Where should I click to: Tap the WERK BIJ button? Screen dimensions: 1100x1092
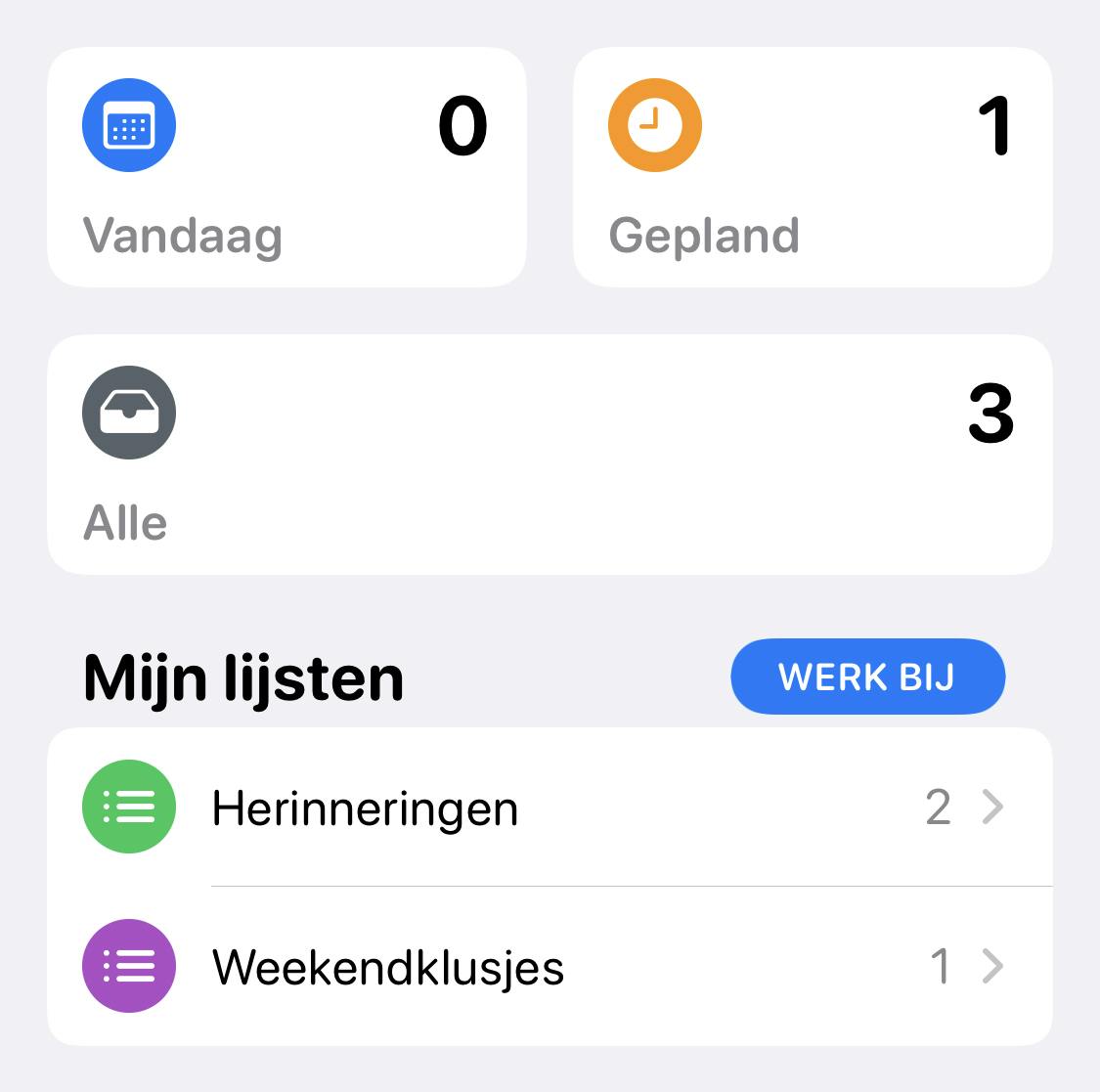coord(867,677)
